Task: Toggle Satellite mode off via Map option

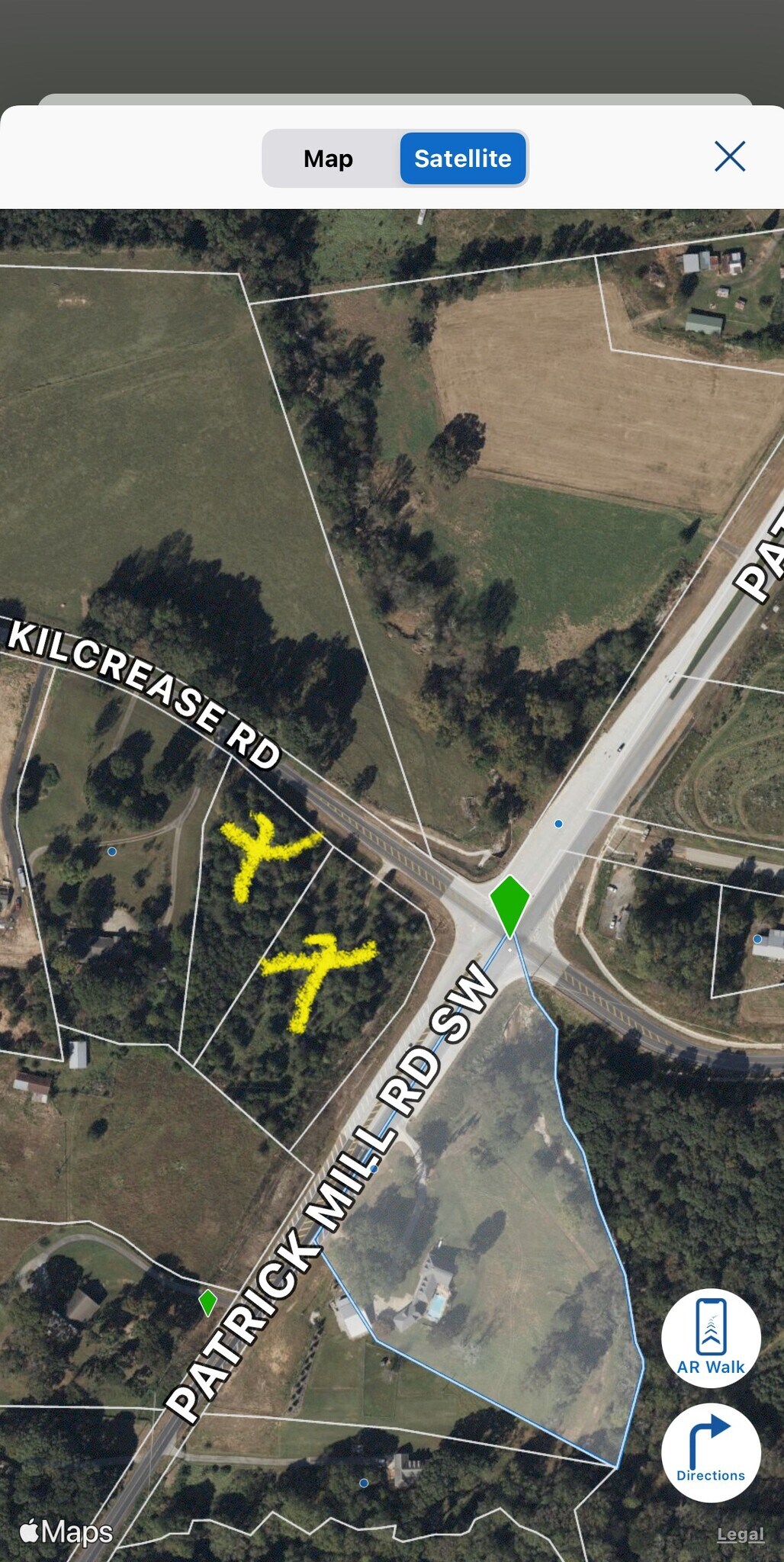Action: pyautogui.click(x=328, y=159)
